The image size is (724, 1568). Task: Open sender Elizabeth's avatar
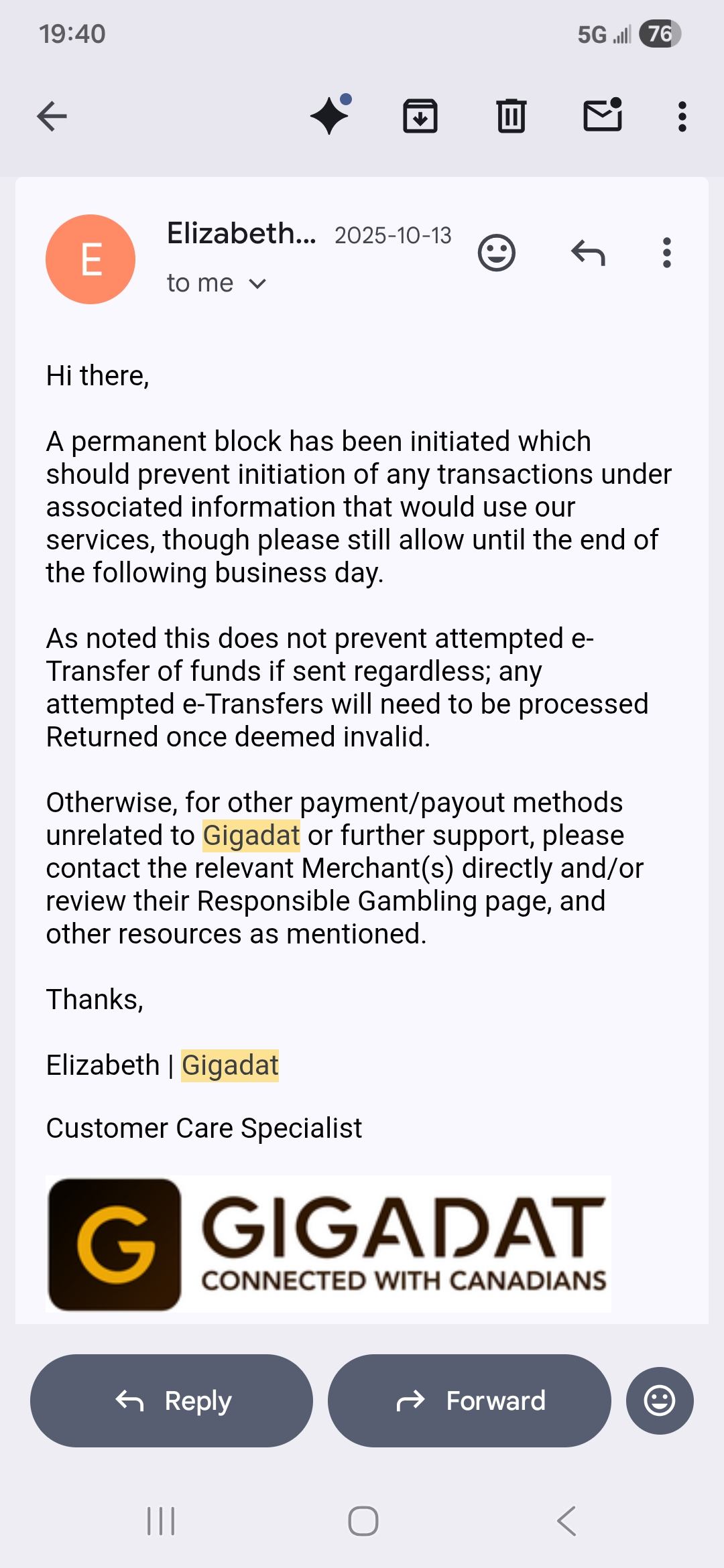[x=90, y=259]
